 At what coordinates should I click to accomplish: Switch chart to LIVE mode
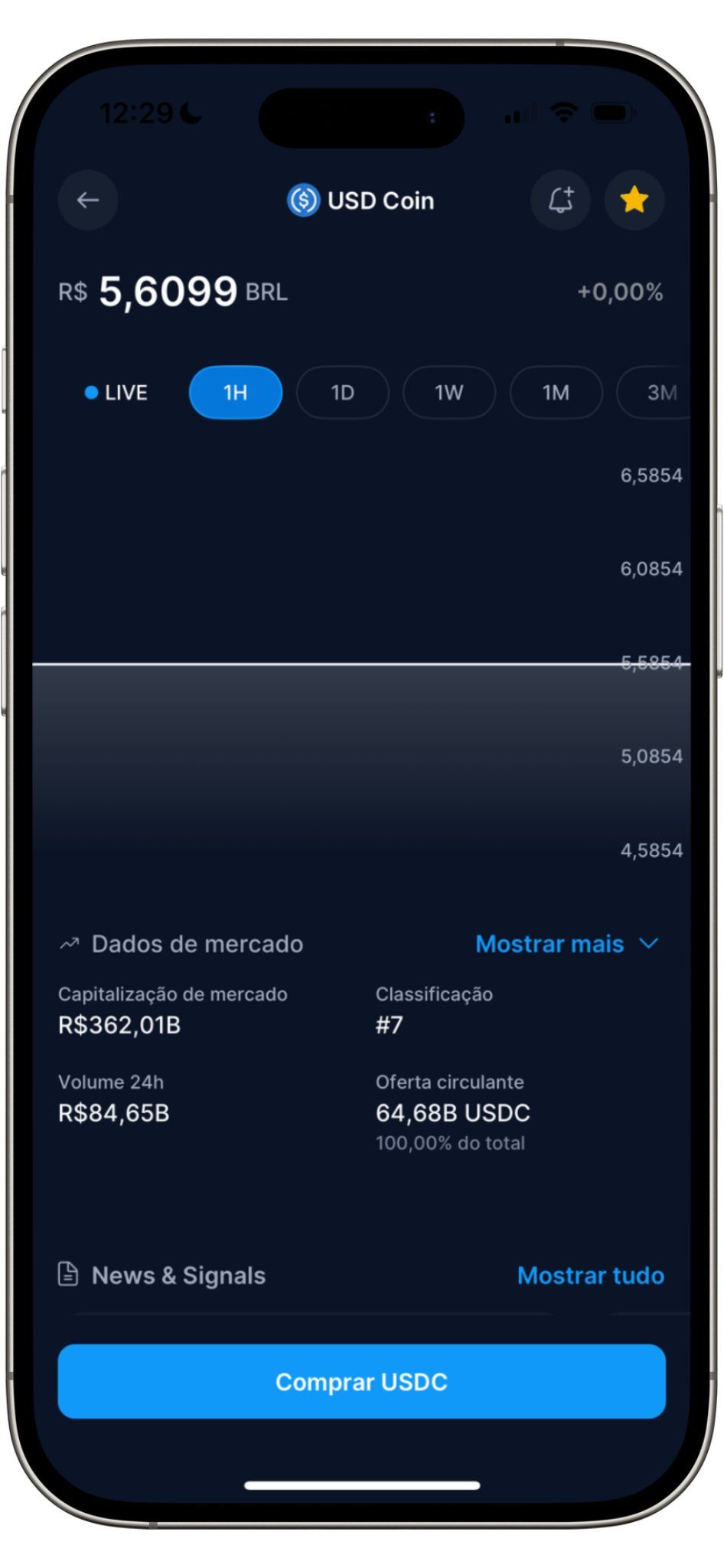point(116,393)
